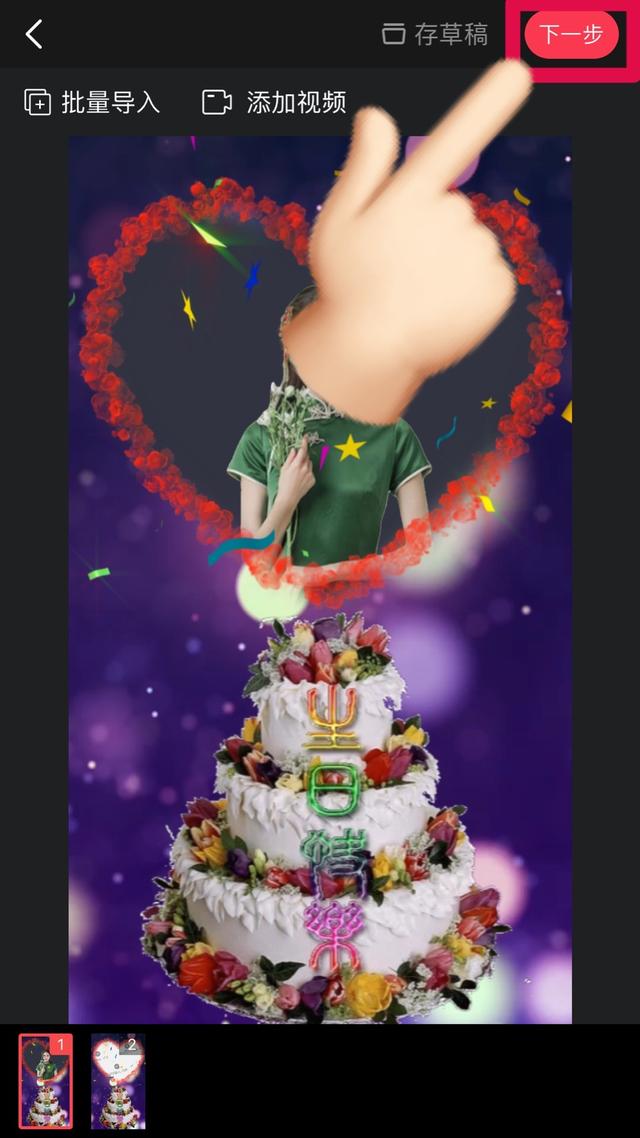Select thumbnail number 2 in the strip
The width and height of the screenshot is (640, 1138).
(118, 1081)
